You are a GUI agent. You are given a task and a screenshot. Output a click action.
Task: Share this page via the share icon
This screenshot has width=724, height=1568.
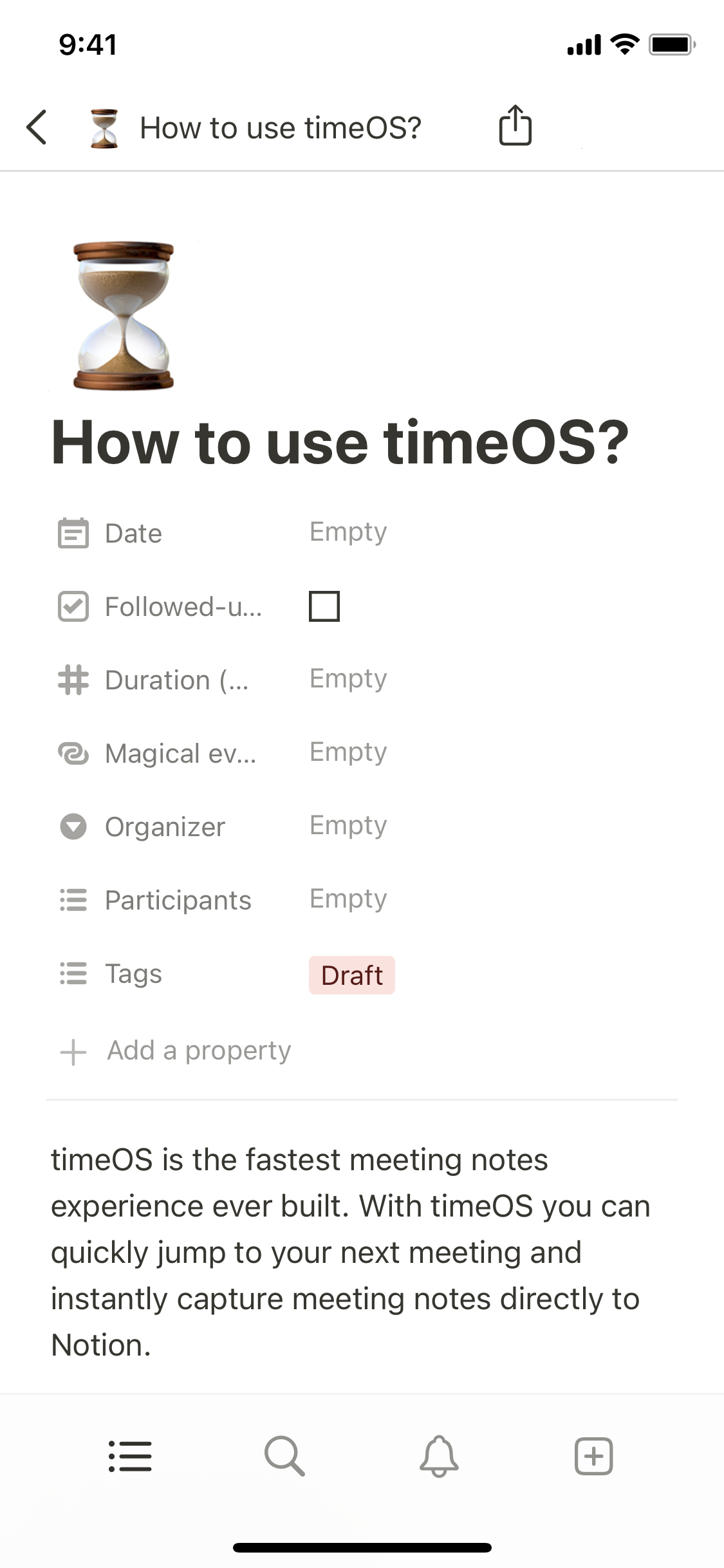pos(515,126)
